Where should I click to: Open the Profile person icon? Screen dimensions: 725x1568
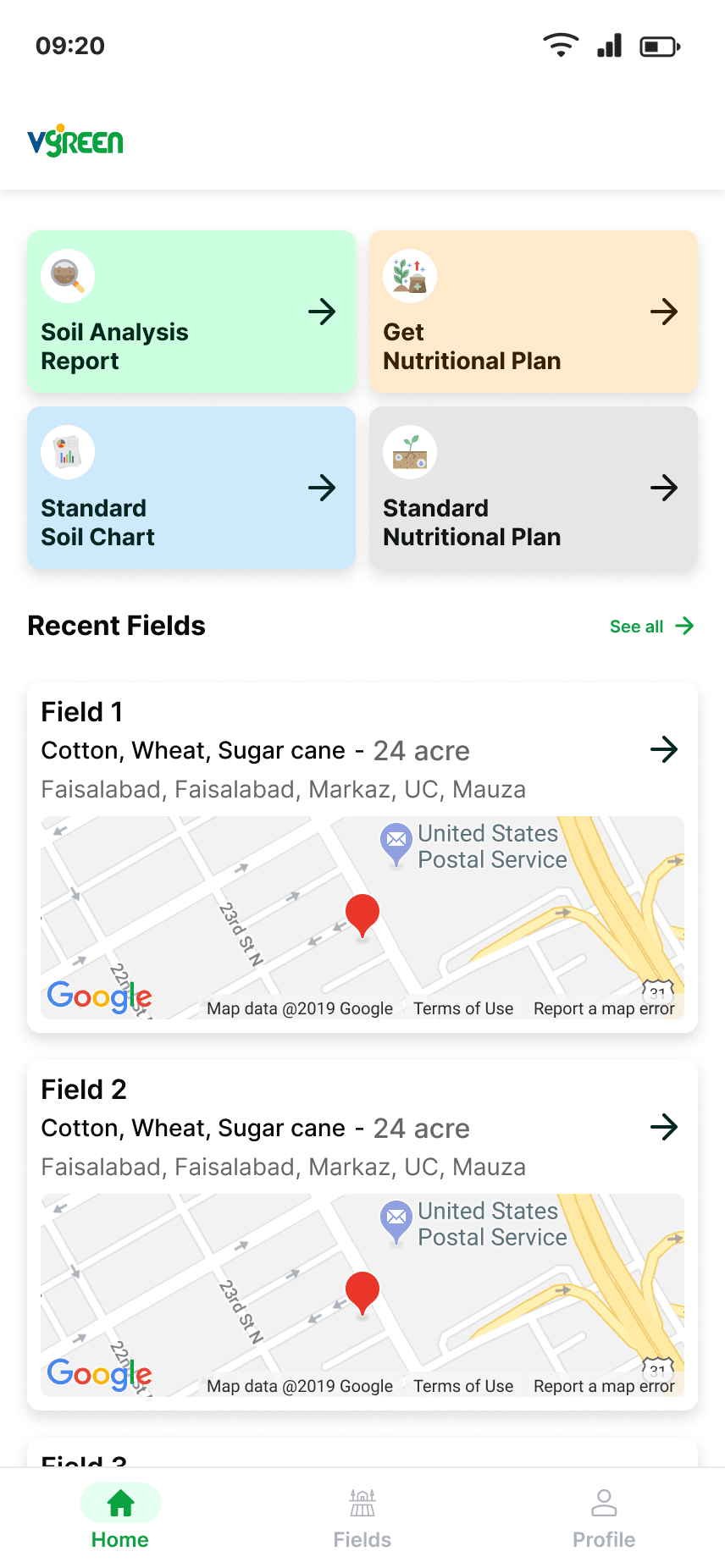click(604, 1495)
